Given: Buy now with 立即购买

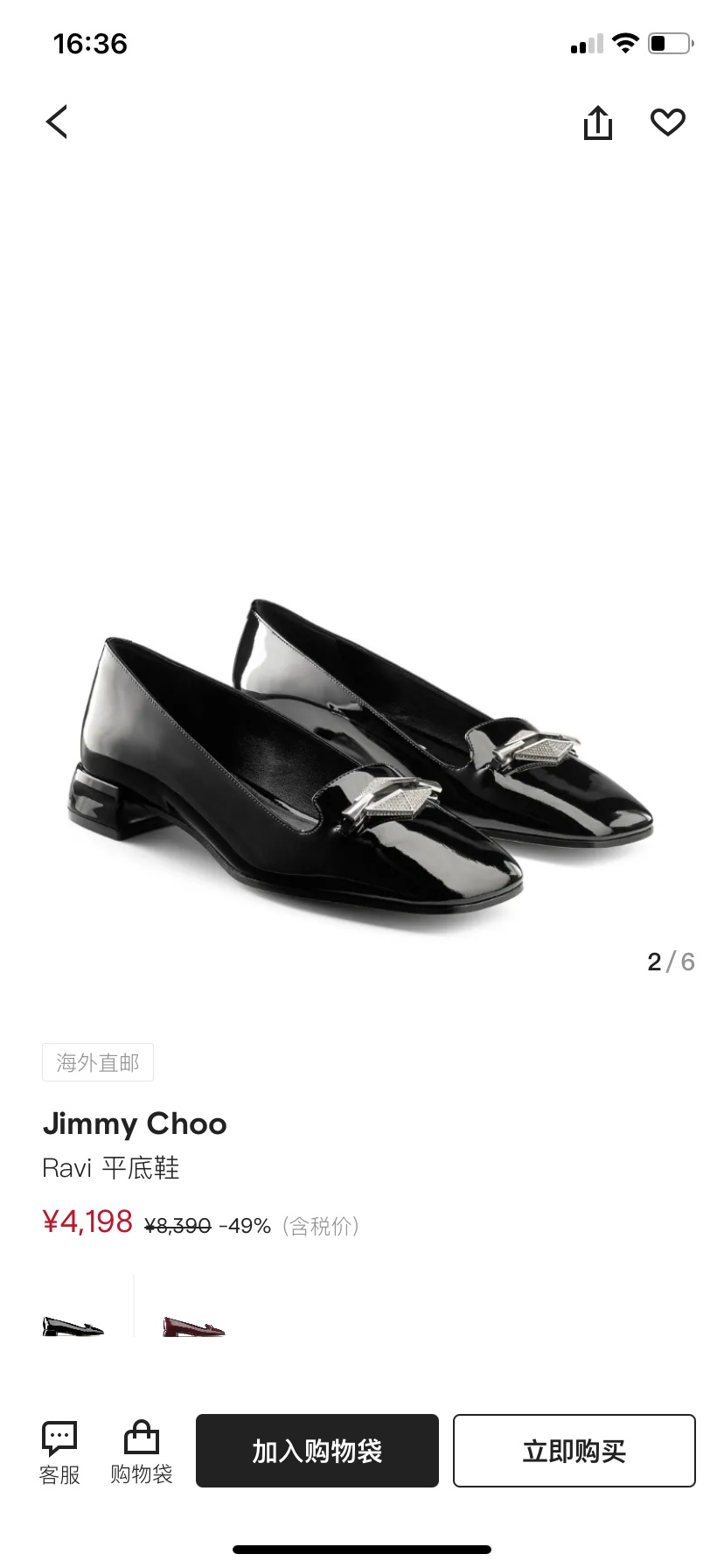Looking at the screenshot, I should [574, 1452].
